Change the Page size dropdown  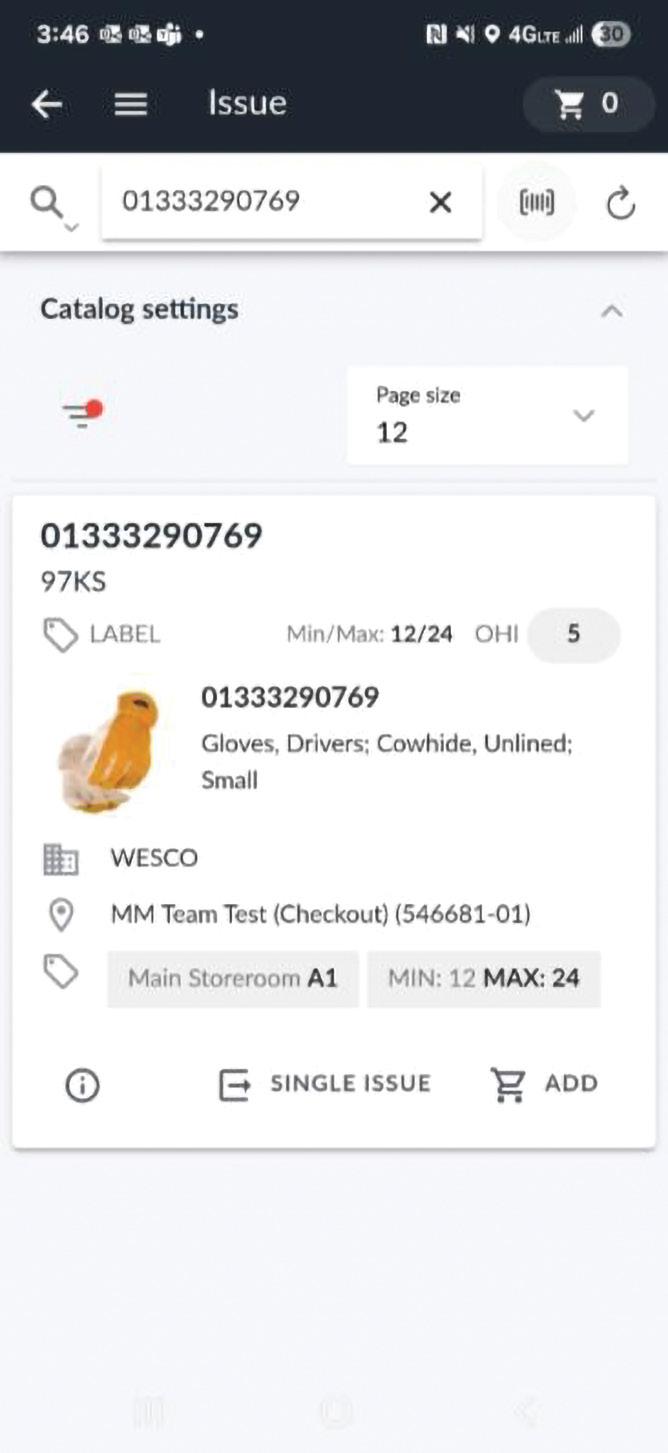[487, 415]
